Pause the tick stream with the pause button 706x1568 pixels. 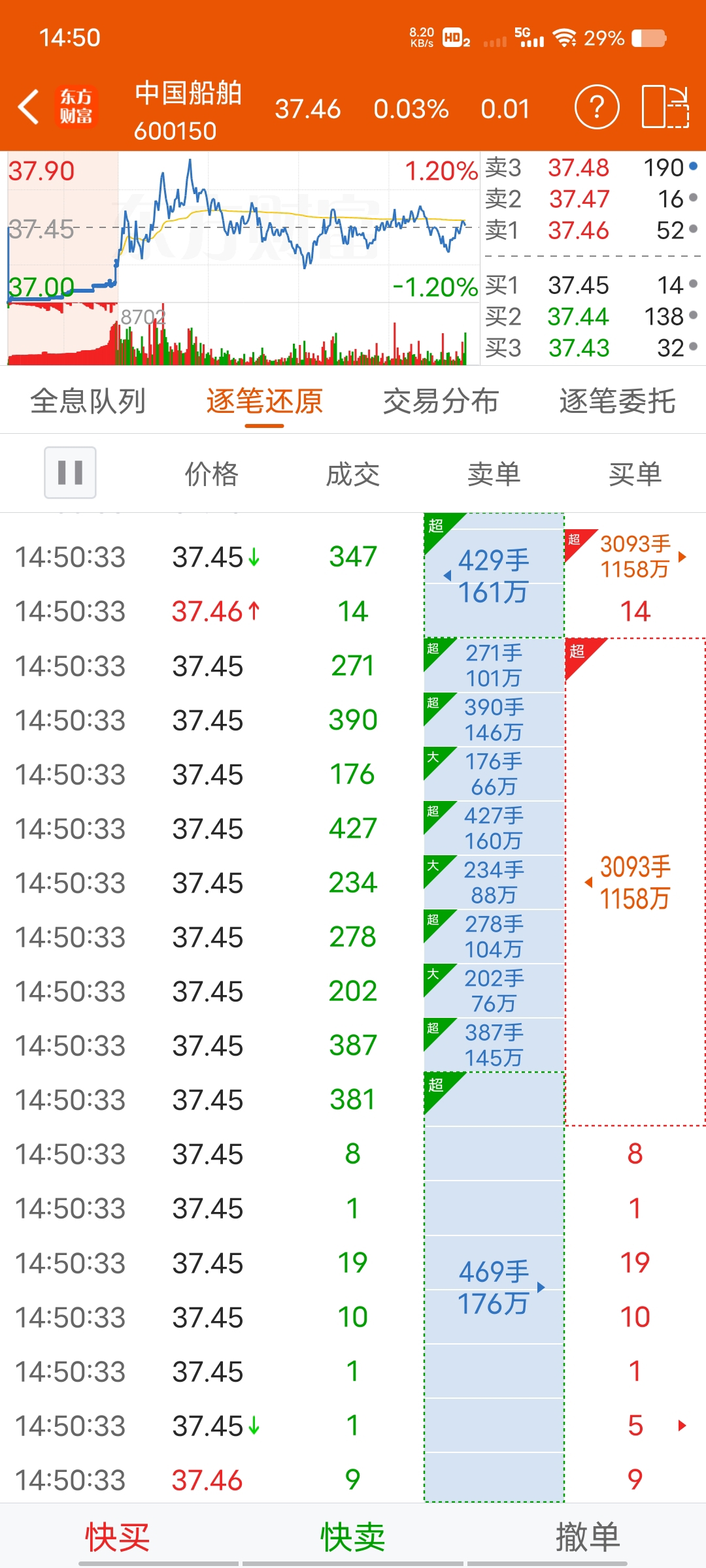coord(70,473)
